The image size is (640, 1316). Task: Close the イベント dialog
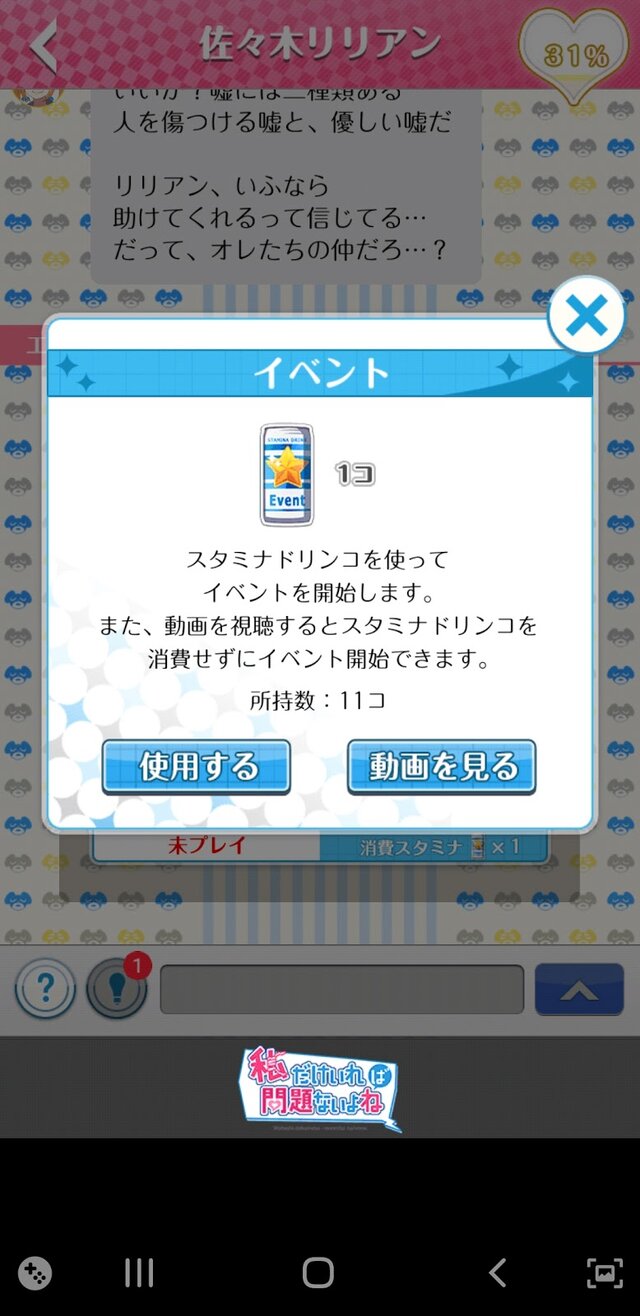tap(586, 317)
